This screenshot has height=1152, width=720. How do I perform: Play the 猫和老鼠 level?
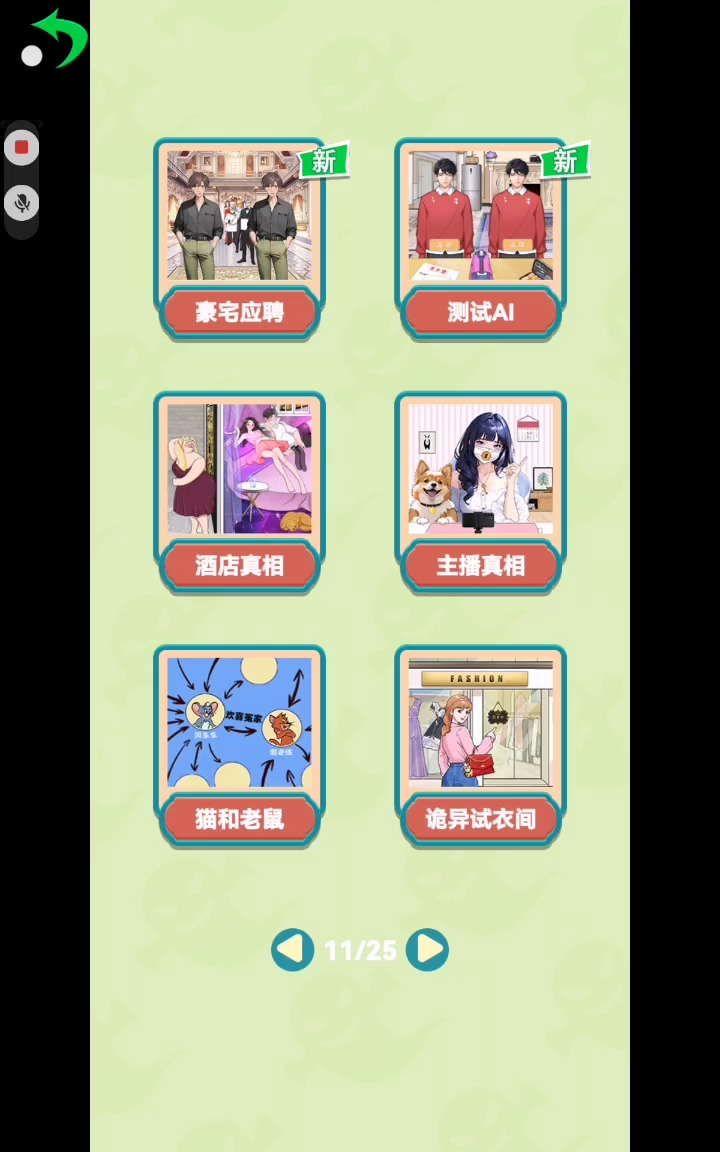[240, 746]
